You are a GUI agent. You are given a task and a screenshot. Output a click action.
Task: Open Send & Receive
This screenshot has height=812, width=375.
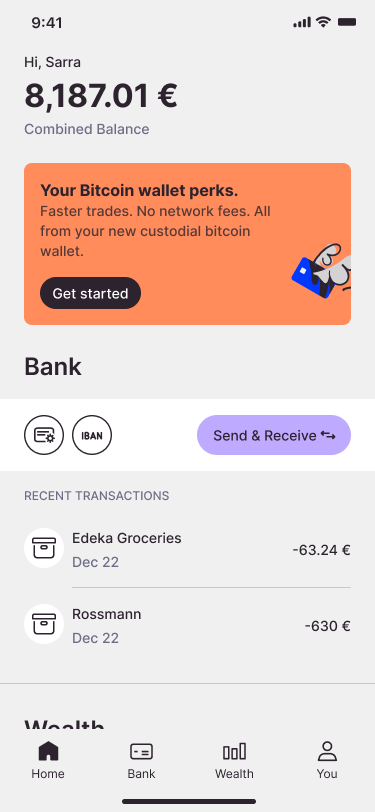(274, 435)
